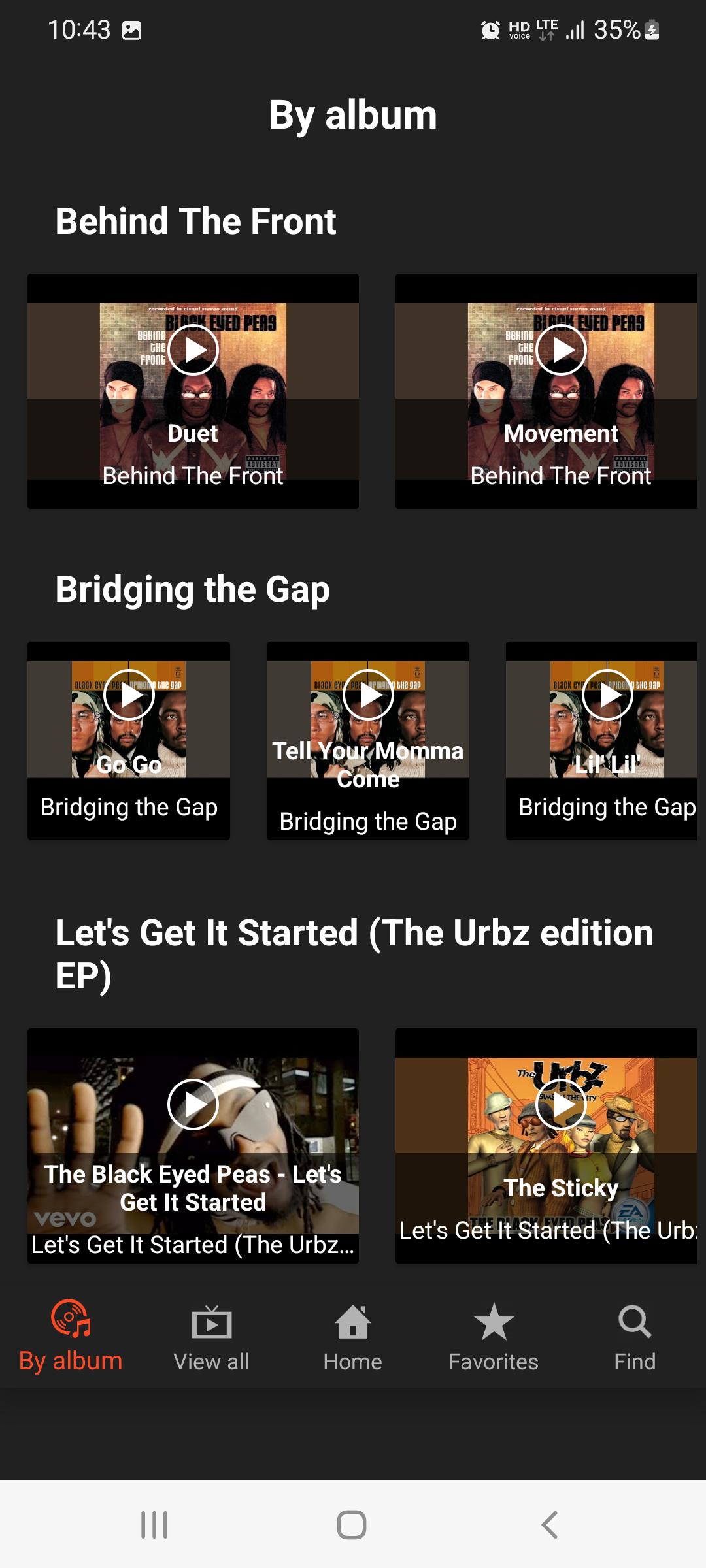
Task: Open the Favorites tab
Action: coord(494,1337)
